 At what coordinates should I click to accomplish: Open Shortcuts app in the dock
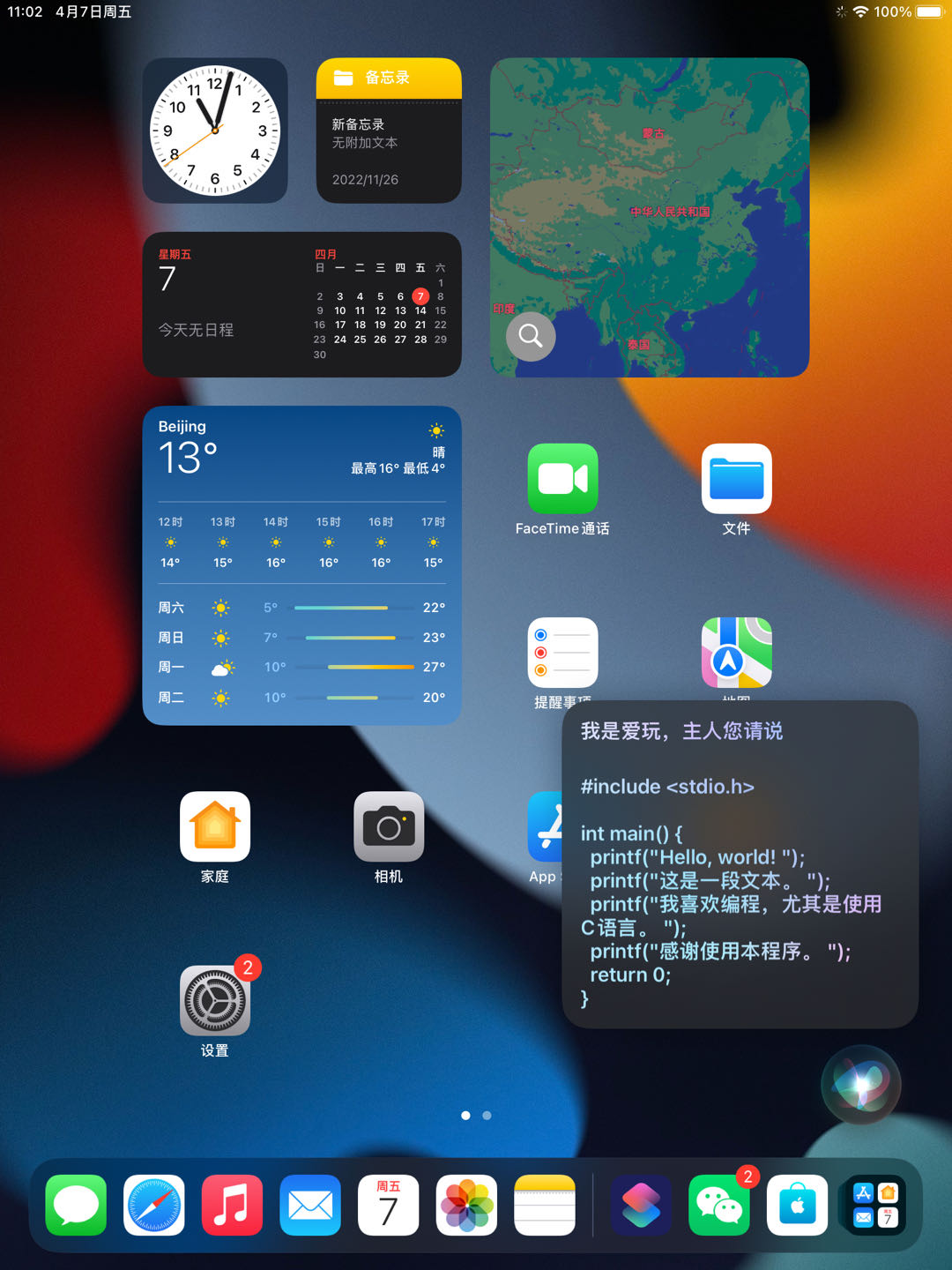(x=641, y=1205)
